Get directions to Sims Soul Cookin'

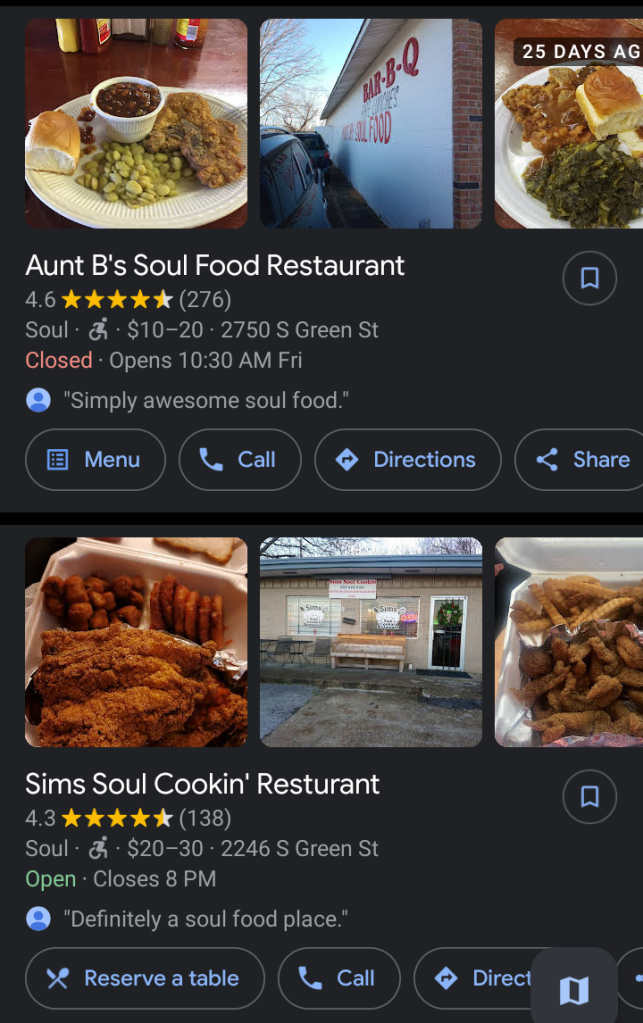pyautogui.click(x=475, y=978)
